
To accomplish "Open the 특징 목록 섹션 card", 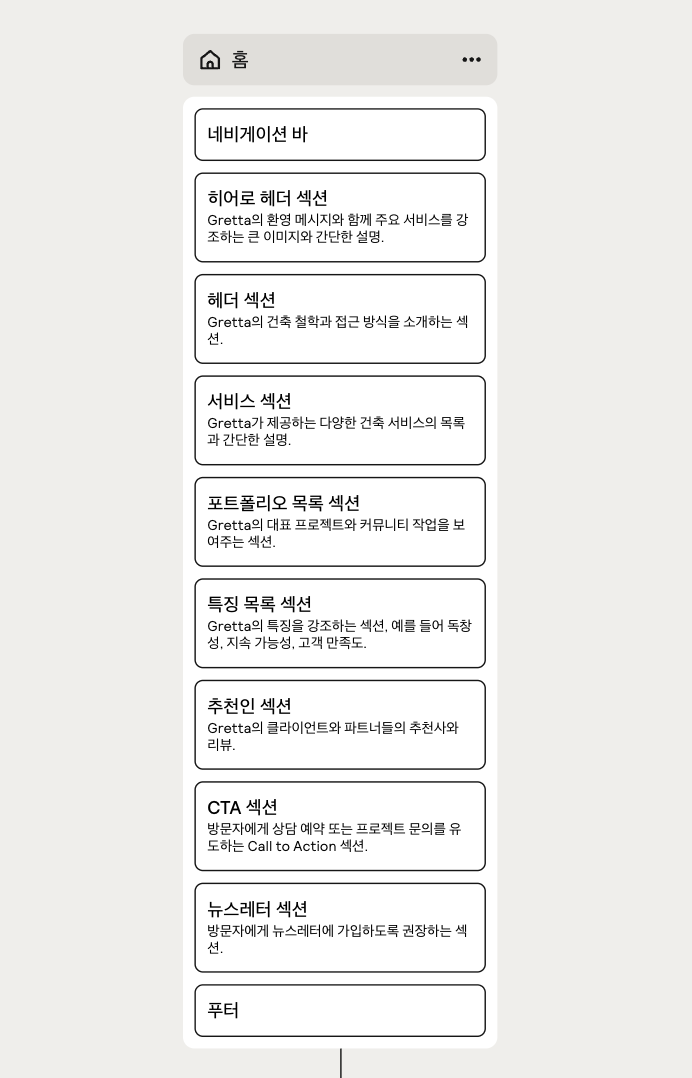I will pos(340,623).
